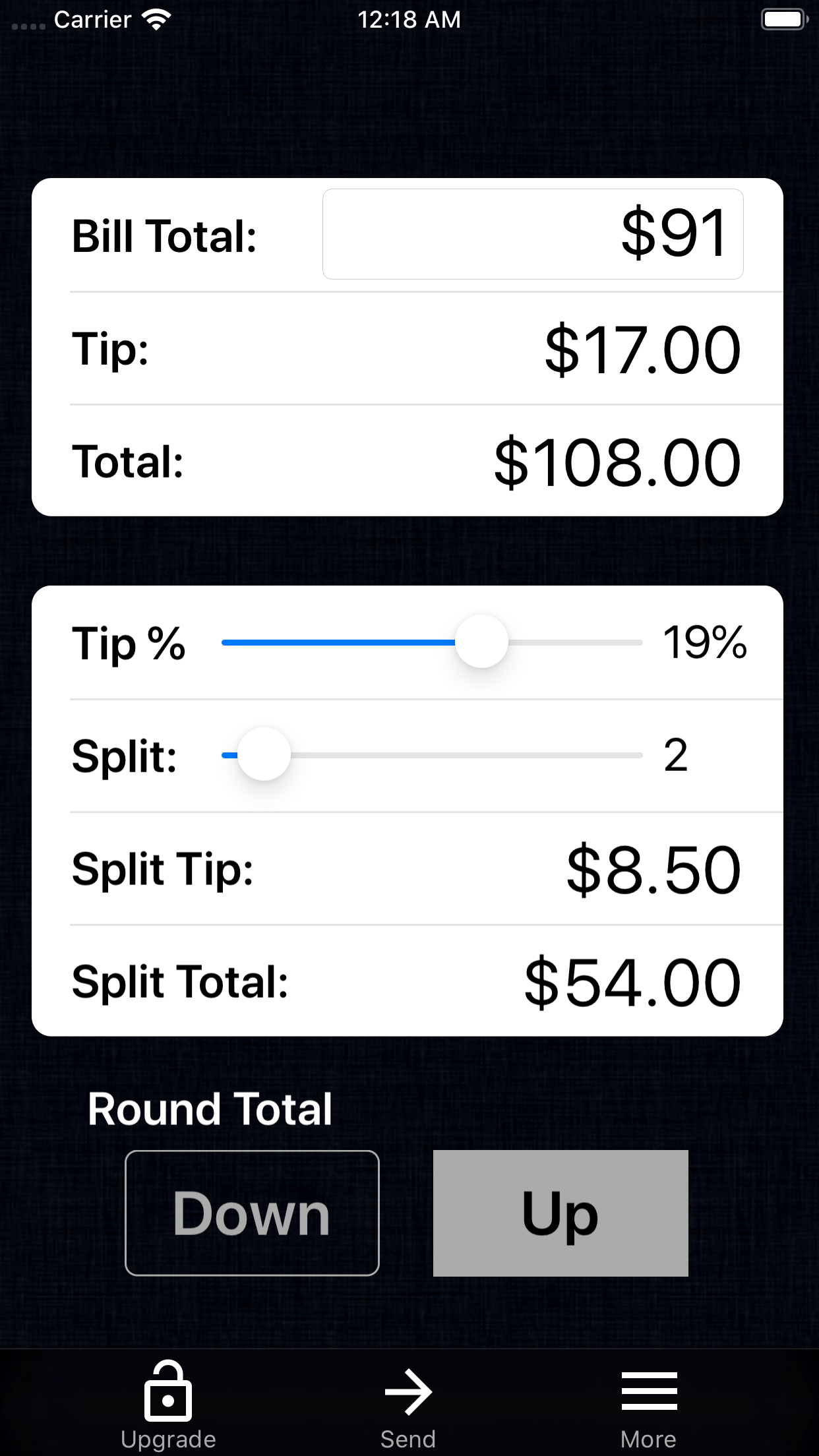
Task: Round the total Down
Action: pyautogui.click(x=252, y=1213)
